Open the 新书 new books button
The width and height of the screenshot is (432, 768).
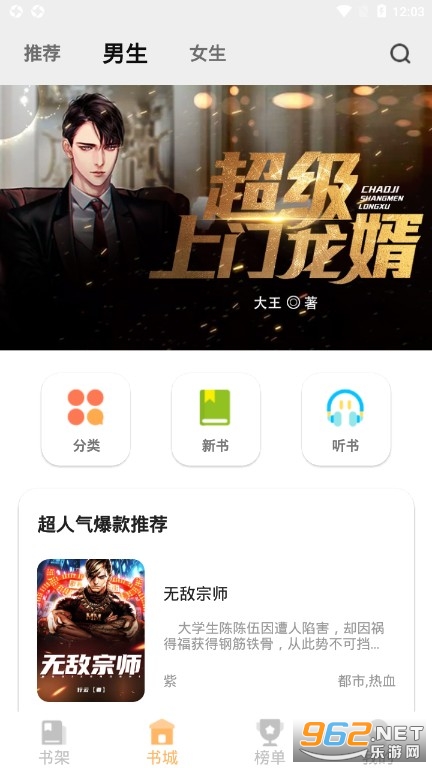[x=216, y=419]
